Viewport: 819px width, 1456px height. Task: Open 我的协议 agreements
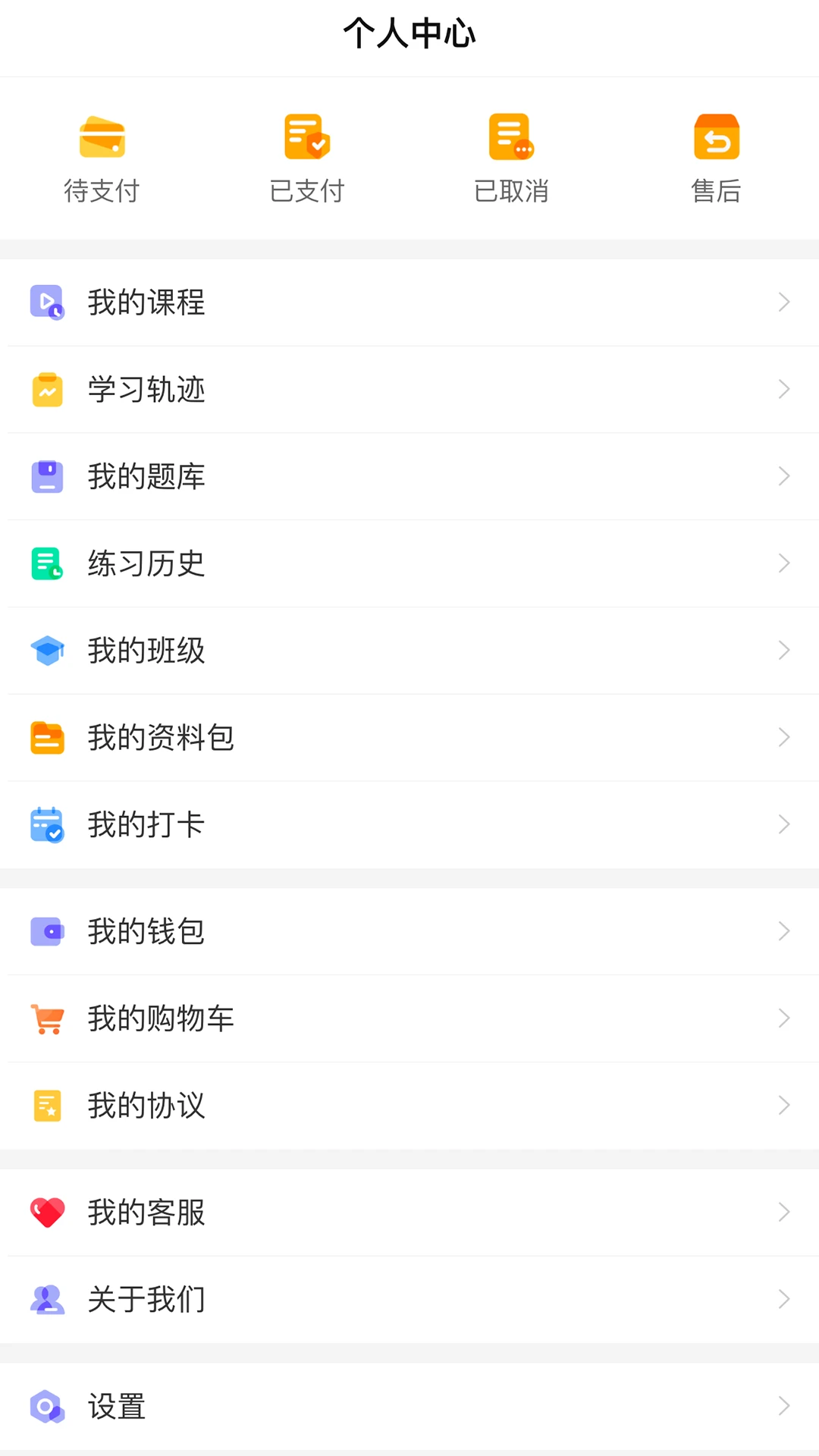coord(409,1106)
